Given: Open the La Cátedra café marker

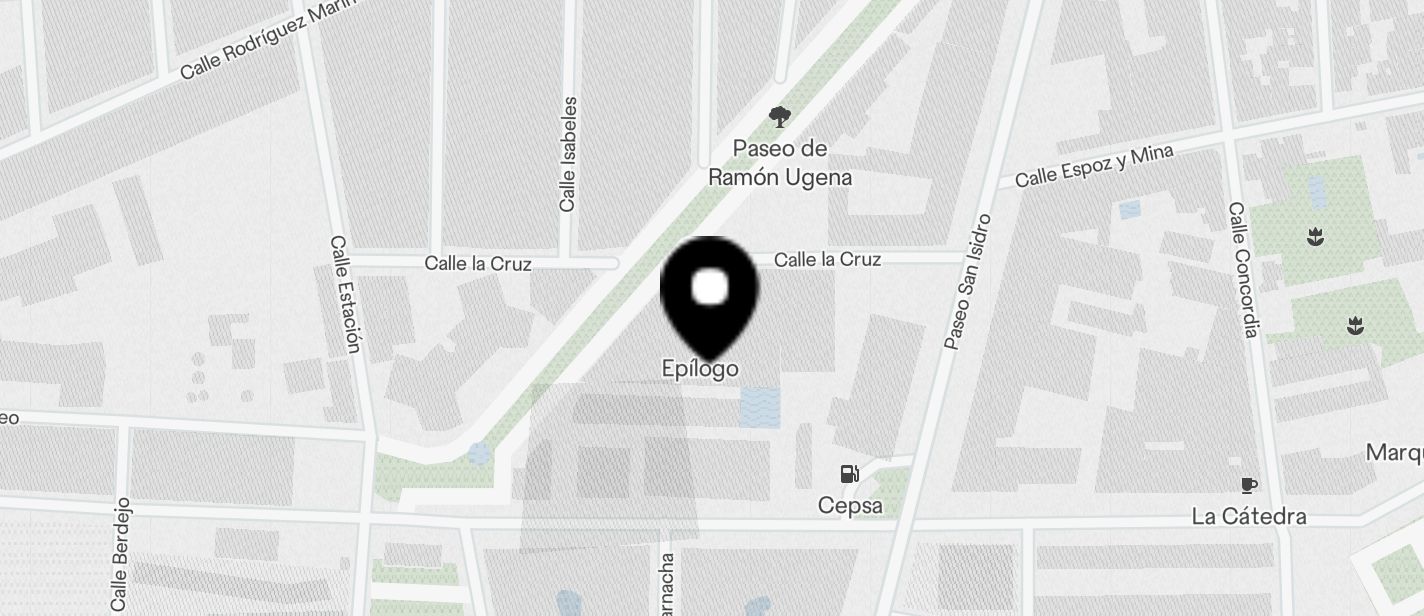Looking at the screenshot, I should pos(1248,486).
